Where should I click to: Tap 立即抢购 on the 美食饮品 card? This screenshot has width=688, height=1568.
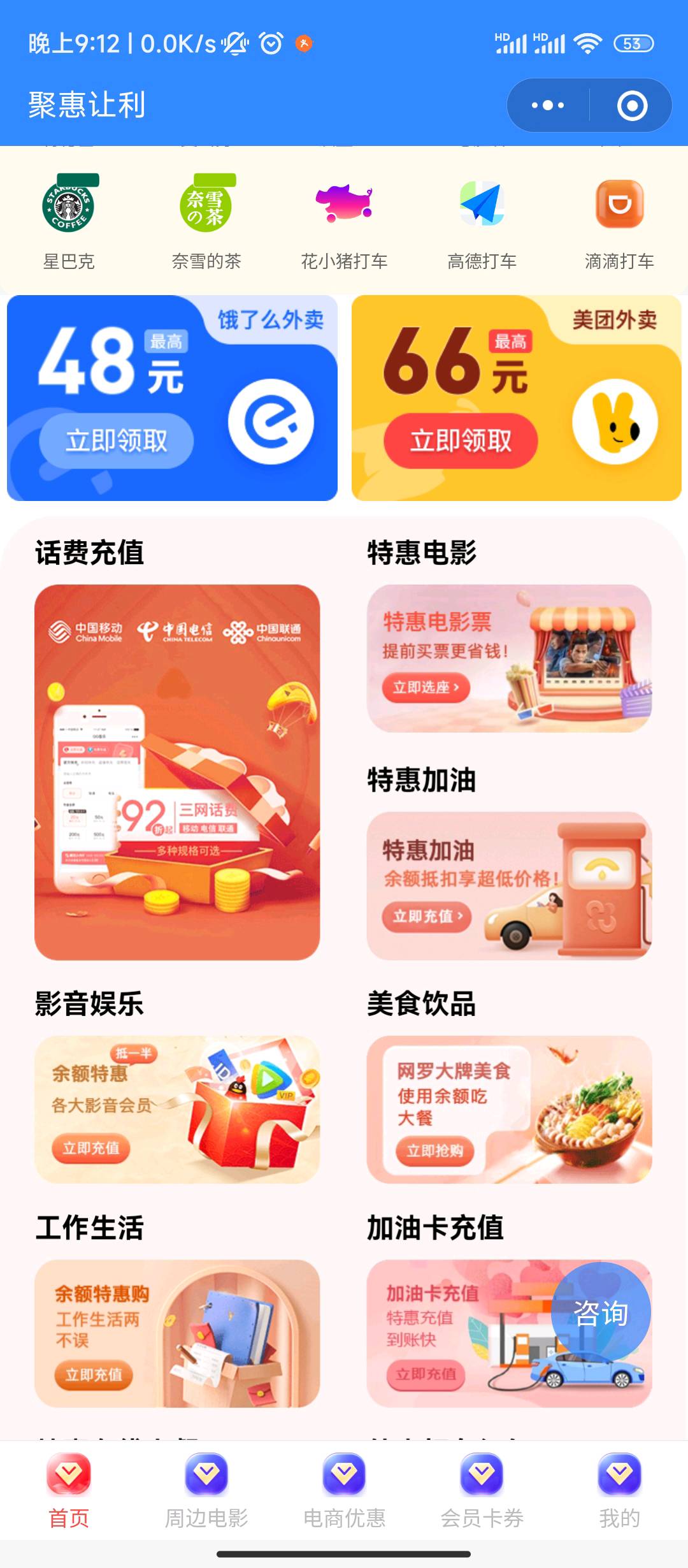434,1151
